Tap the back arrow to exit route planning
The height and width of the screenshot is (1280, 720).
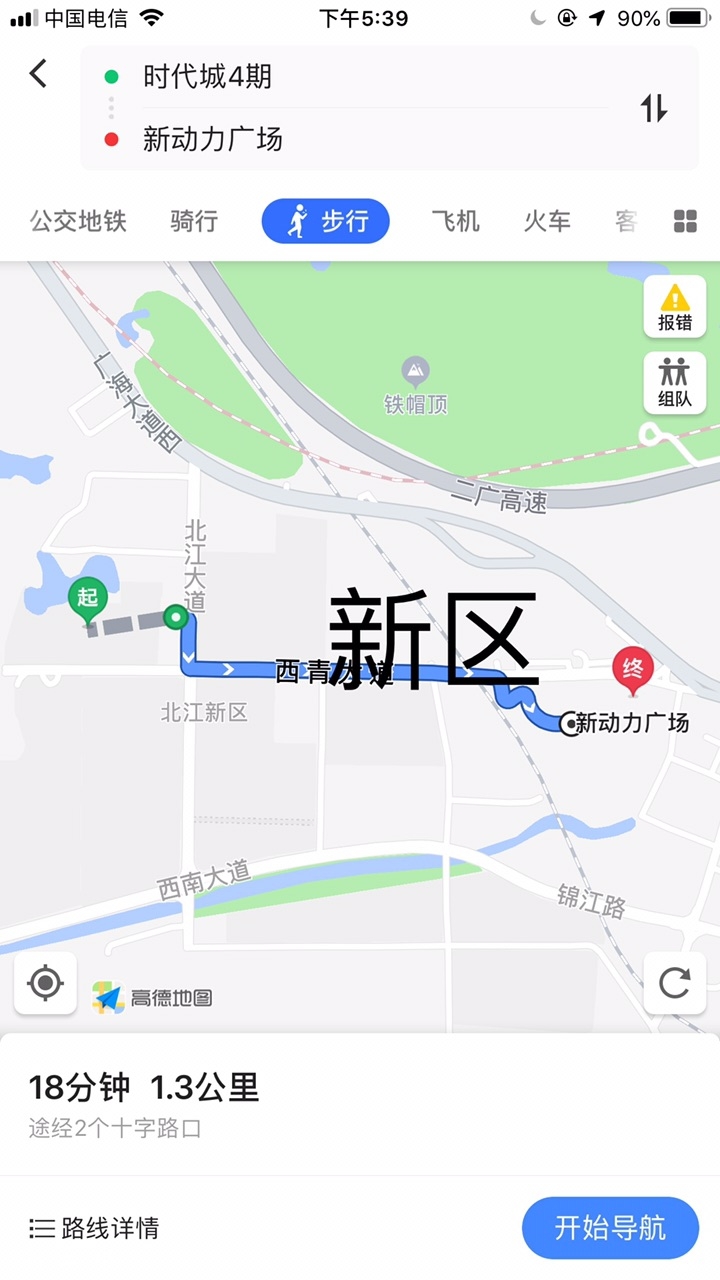click(38, 73)
